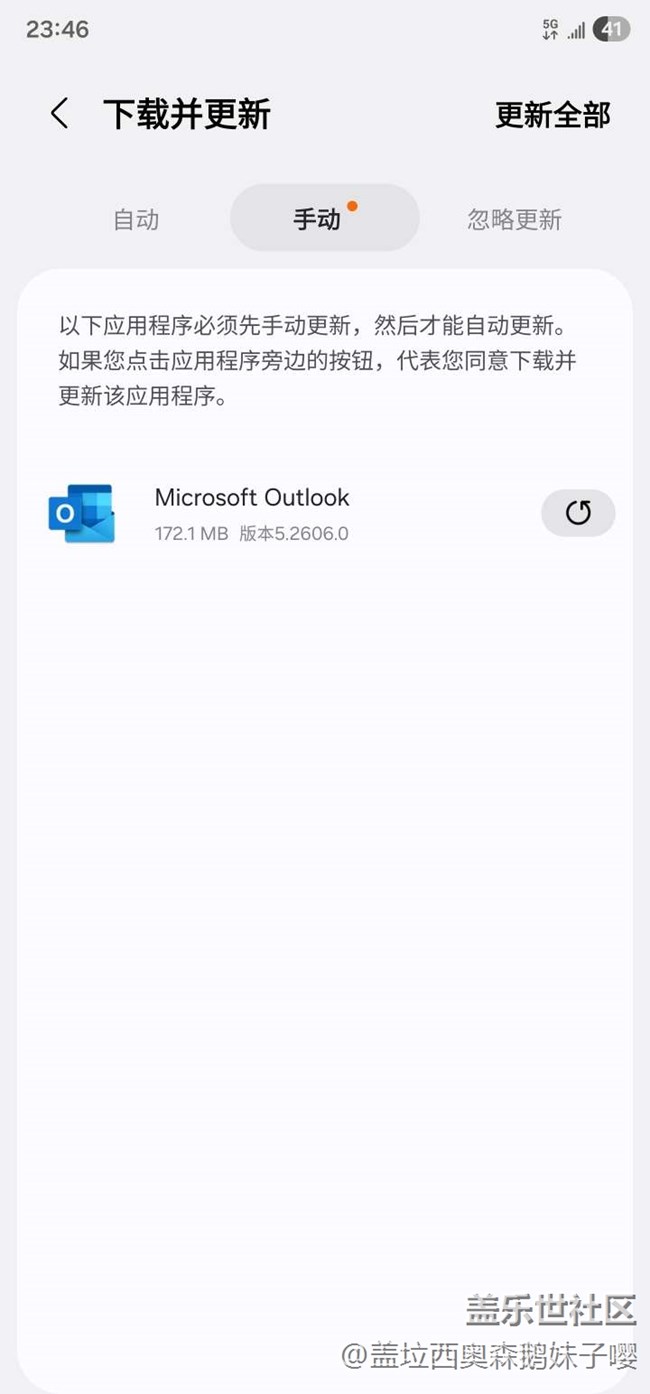This screenshot has height=1394, width=650.
Task: Open the 忽略更新 tab
Action: click(514, 219)
